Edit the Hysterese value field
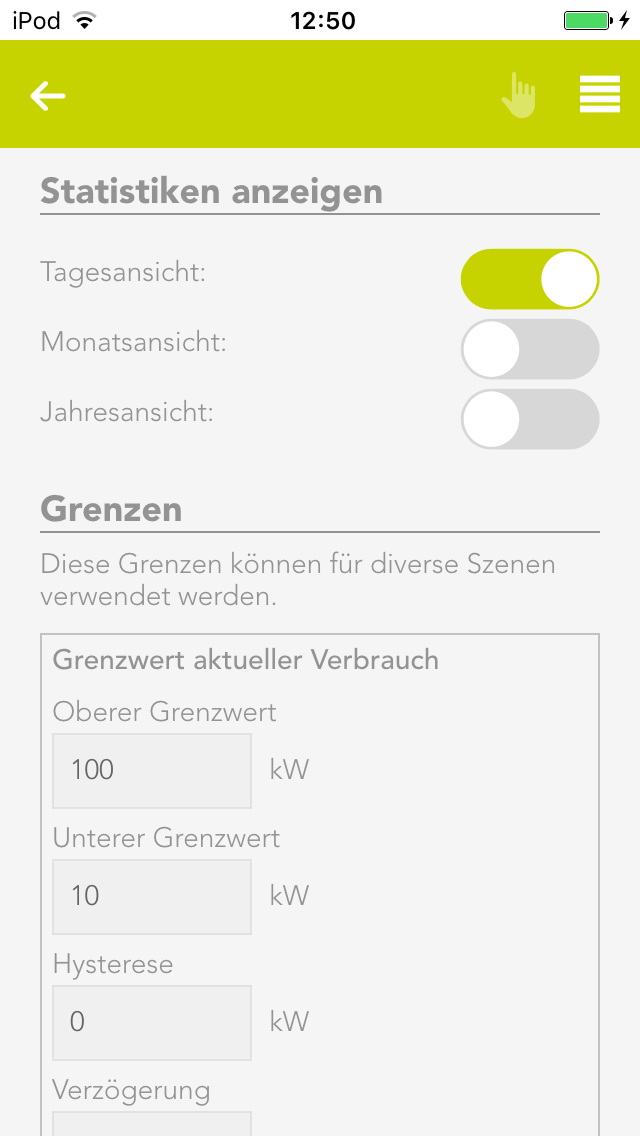This screenshot has height=1136, width=640. pyautogui.click(x=151, y=1022)
